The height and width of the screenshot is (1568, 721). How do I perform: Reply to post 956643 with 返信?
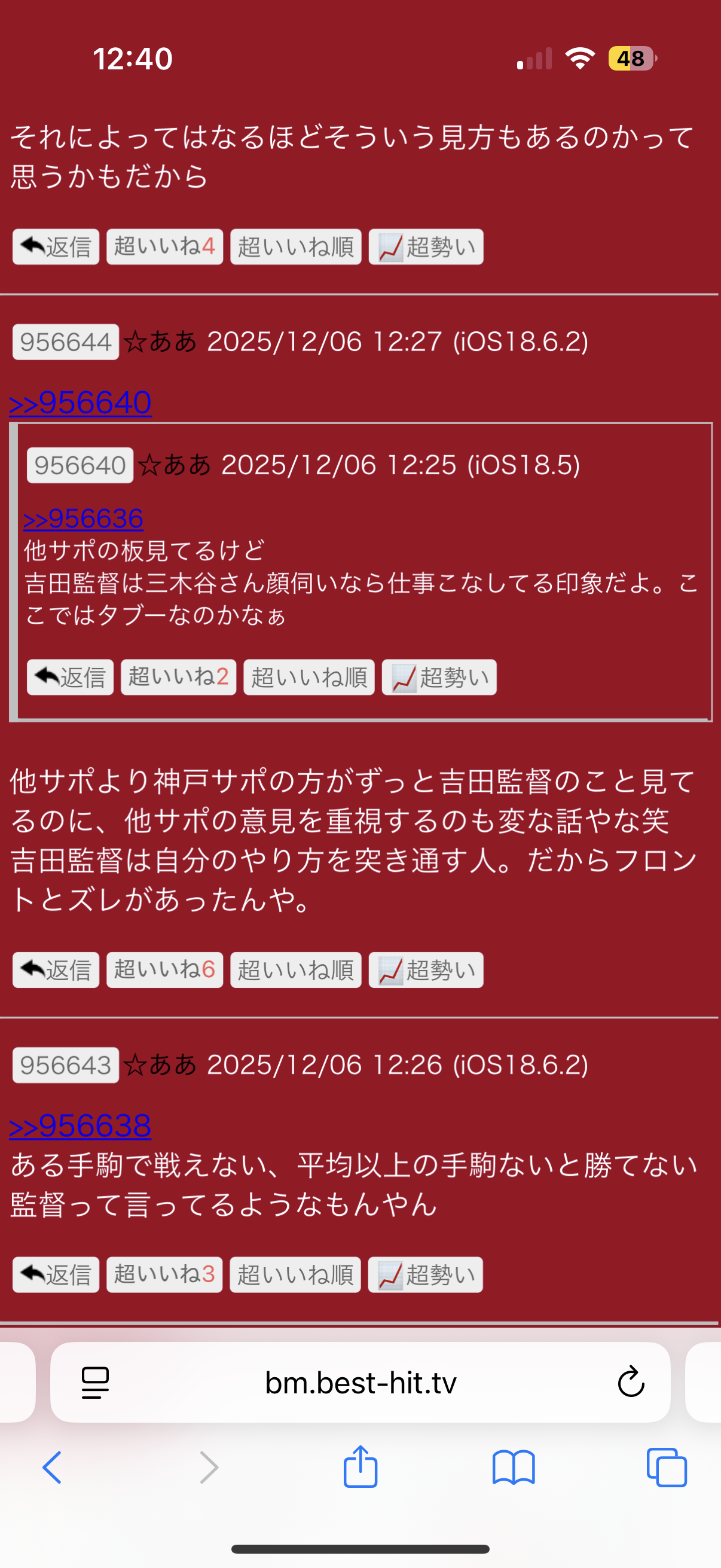click(56, 1274)
